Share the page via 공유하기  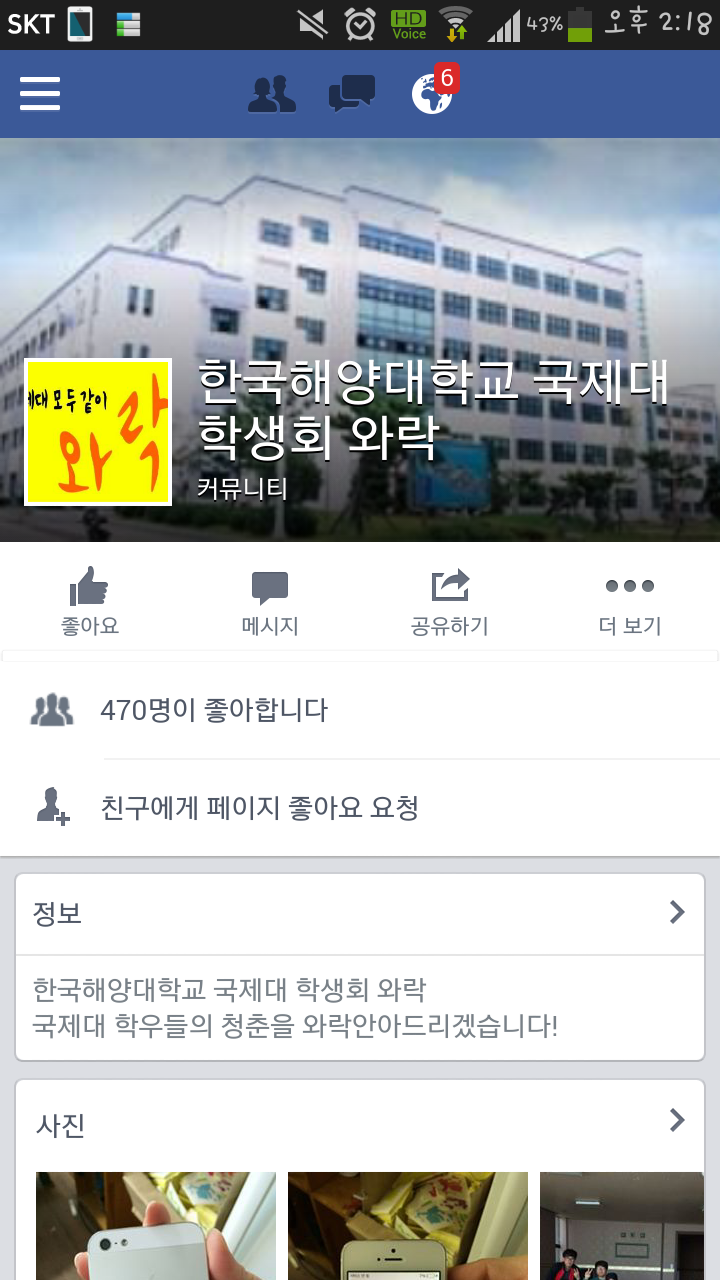pos(450,601)
